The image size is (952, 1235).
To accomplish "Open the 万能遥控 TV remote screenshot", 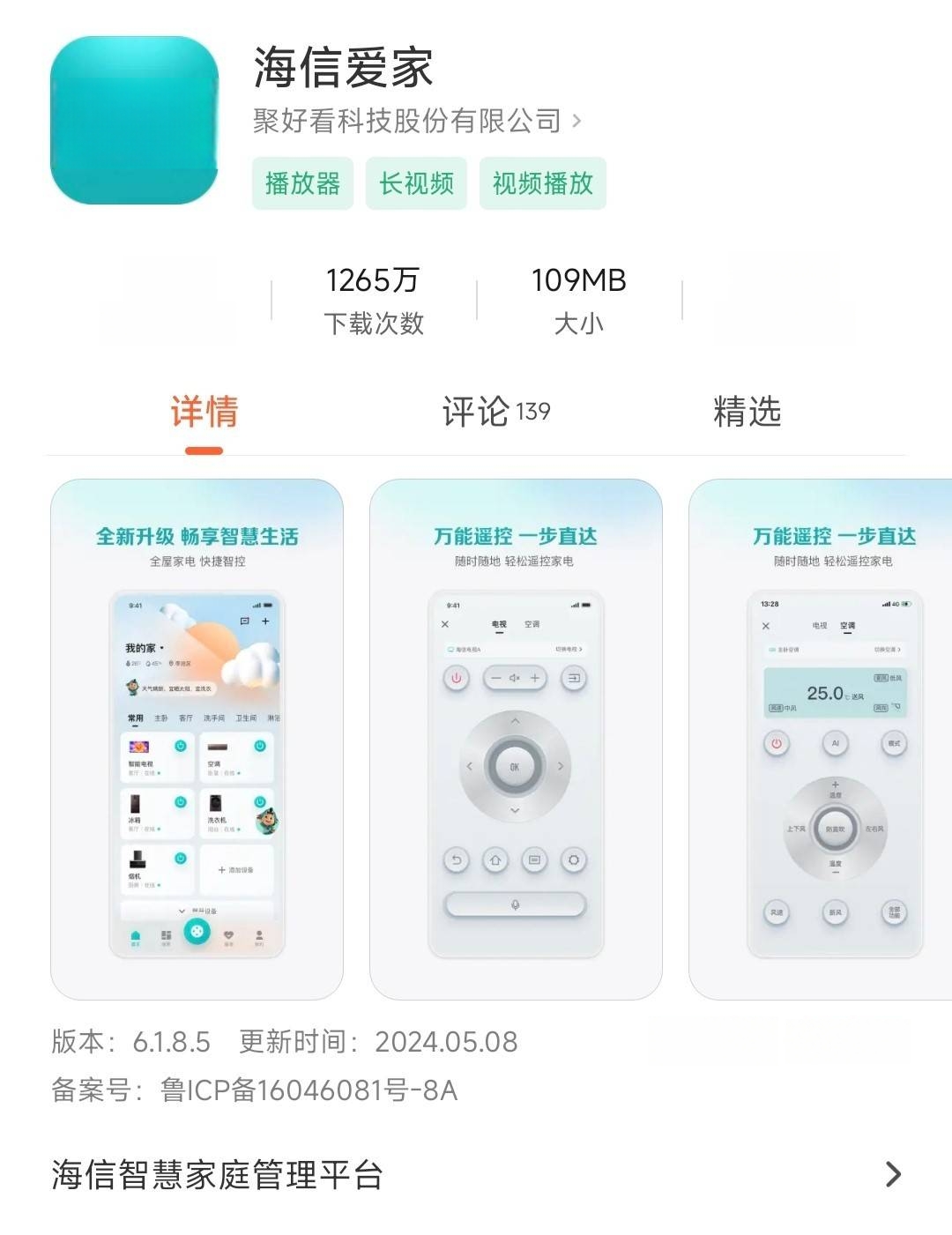I will 516,739.
